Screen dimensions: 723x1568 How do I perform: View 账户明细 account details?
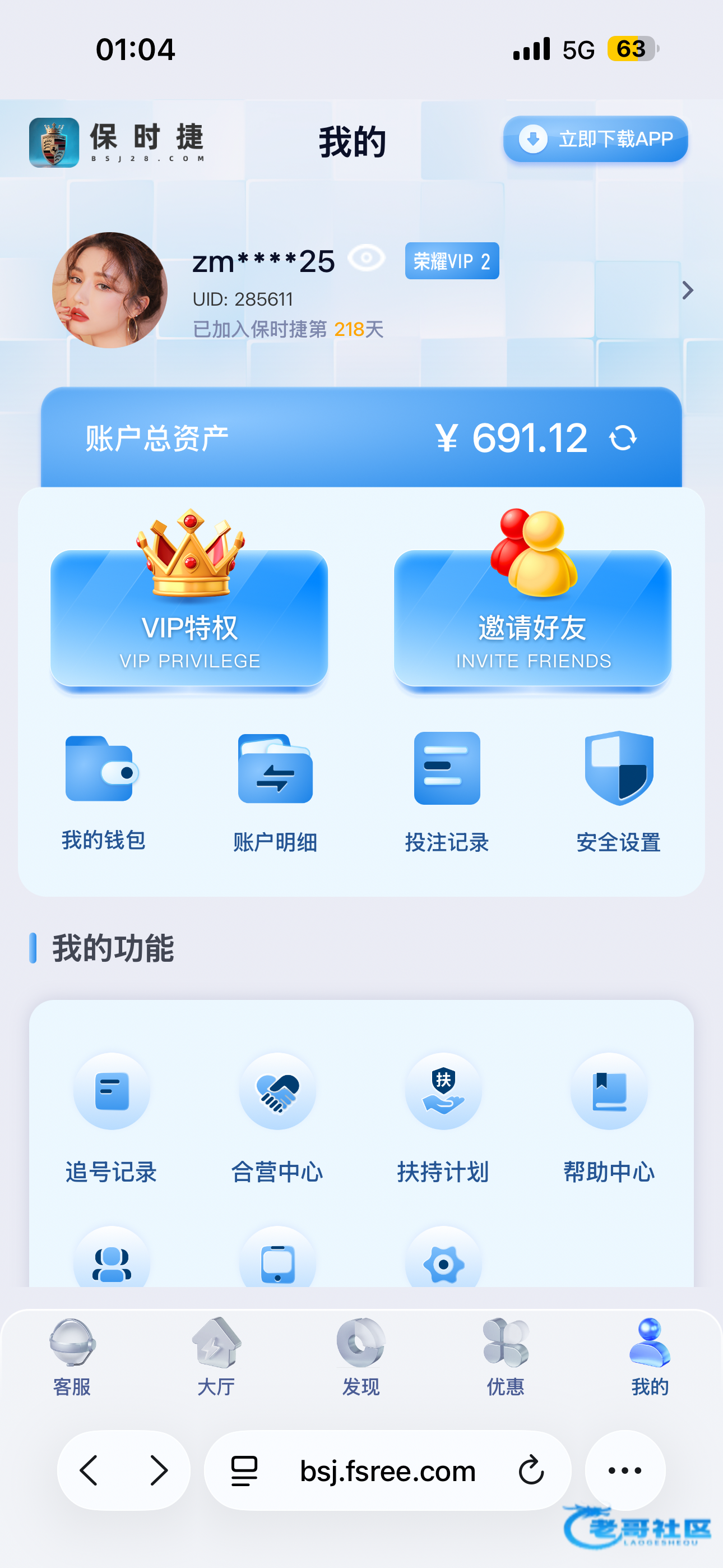pos(276,792)
